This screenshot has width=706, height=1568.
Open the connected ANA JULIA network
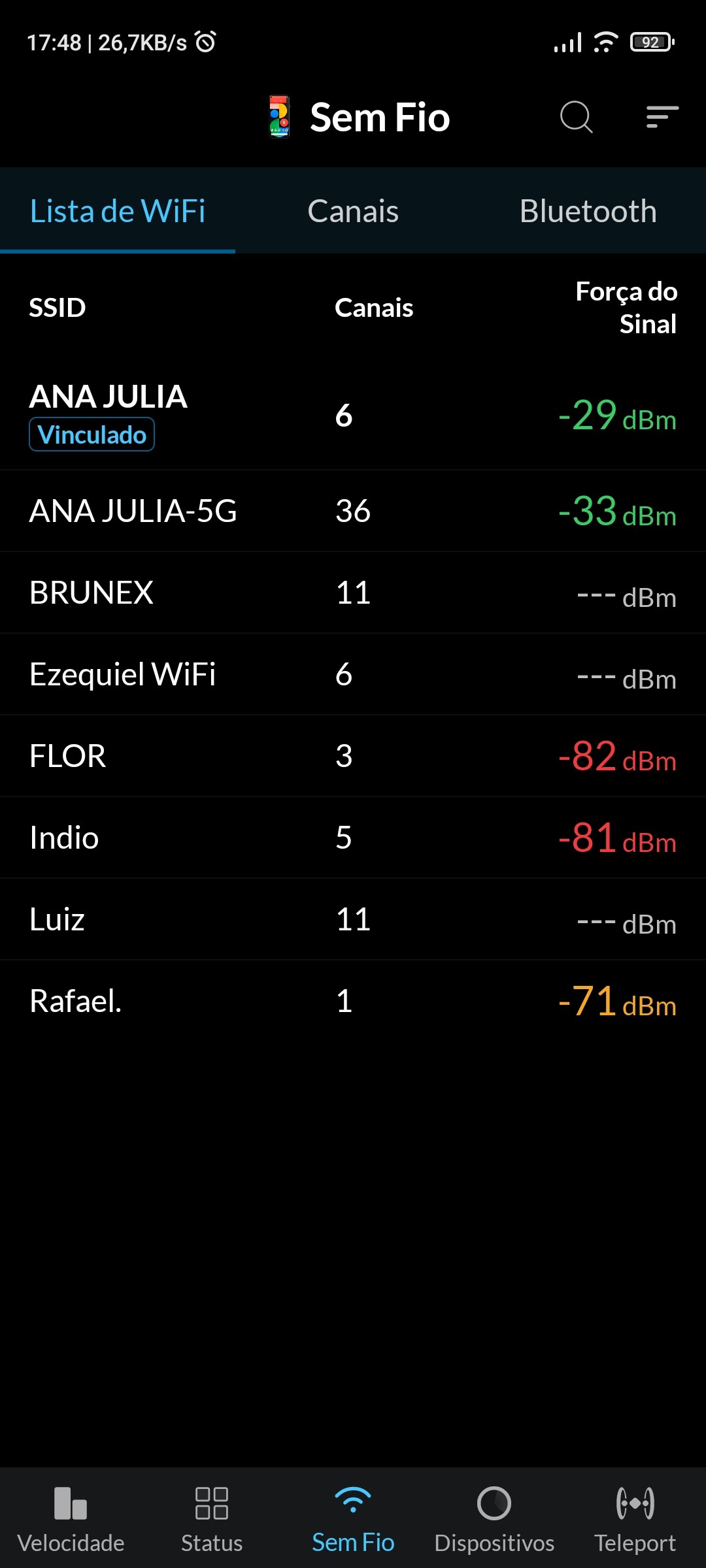(x=353, y=415)
